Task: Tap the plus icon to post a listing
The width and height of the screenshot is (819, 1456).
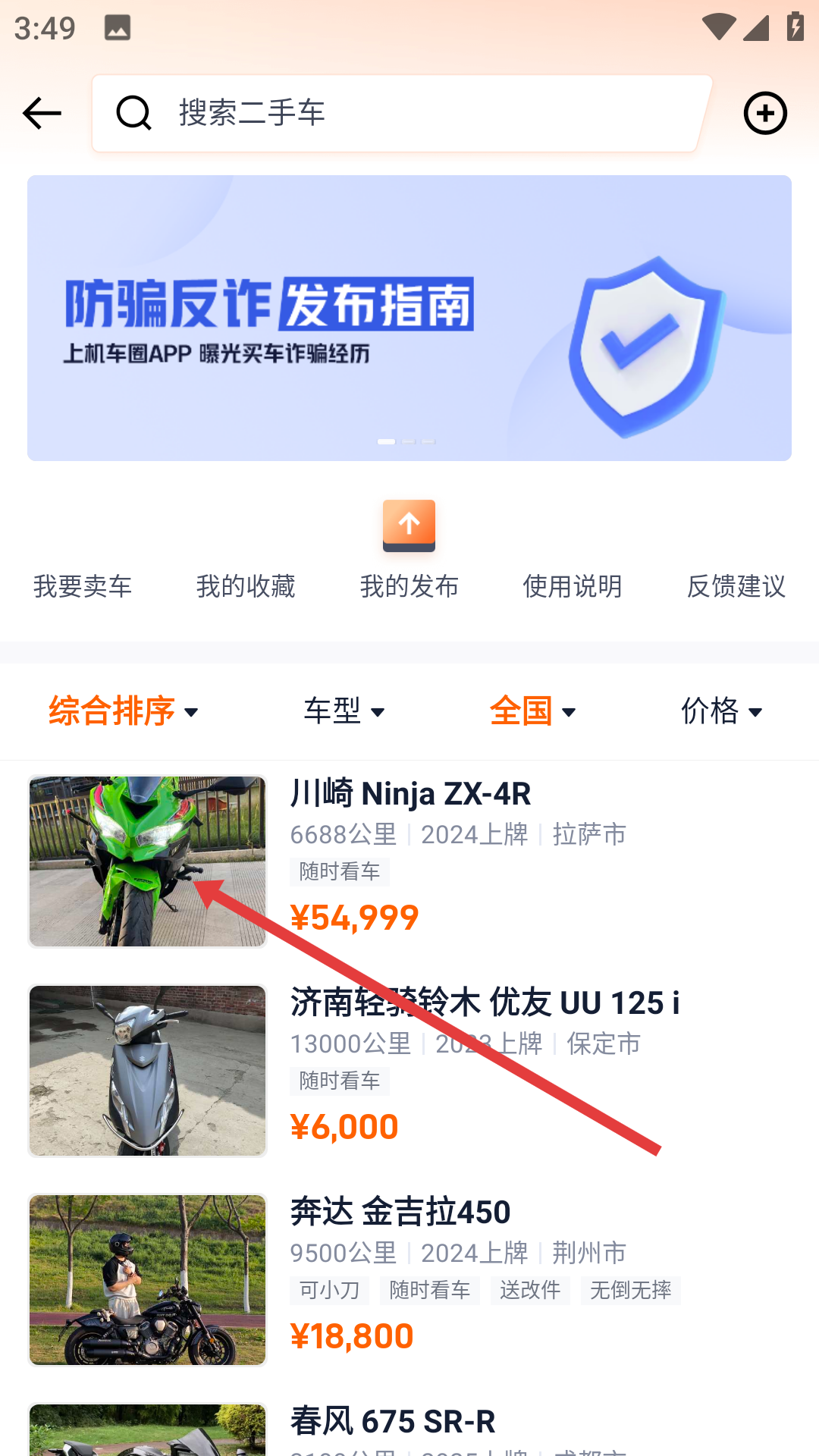Action: 765,114
